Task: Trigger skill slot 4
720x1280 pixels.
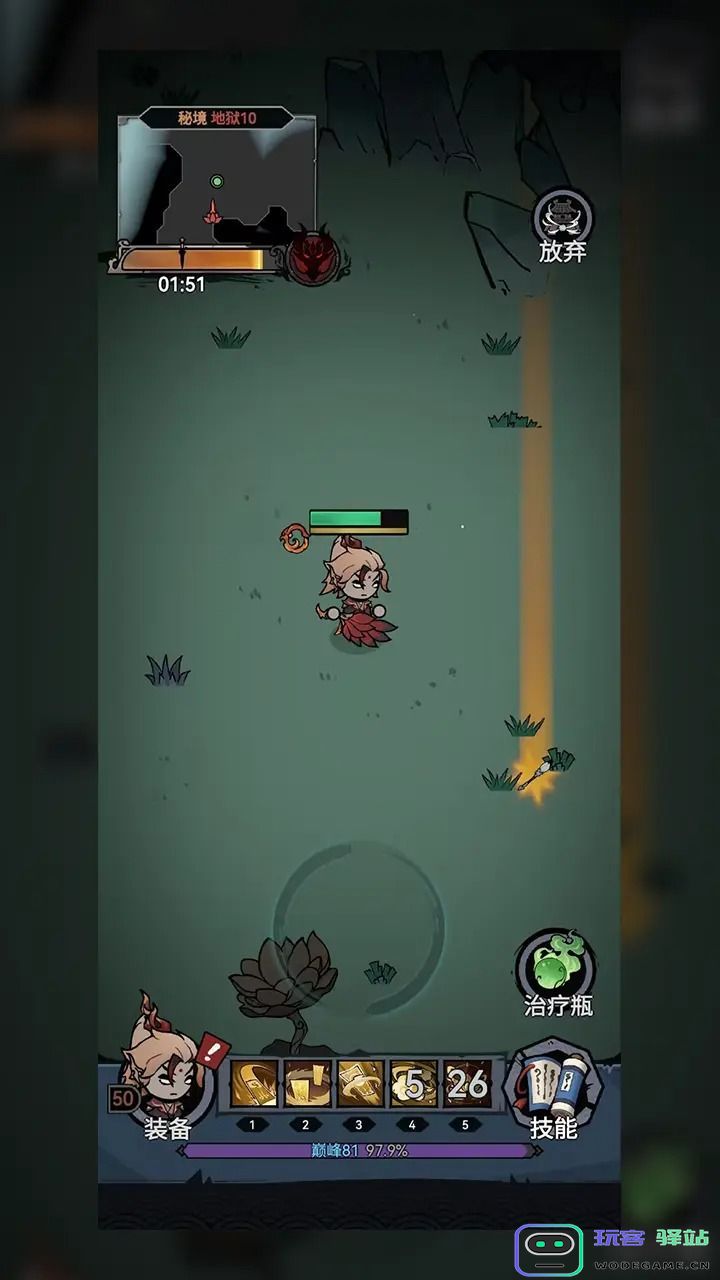Action: tap(413, 1085)
